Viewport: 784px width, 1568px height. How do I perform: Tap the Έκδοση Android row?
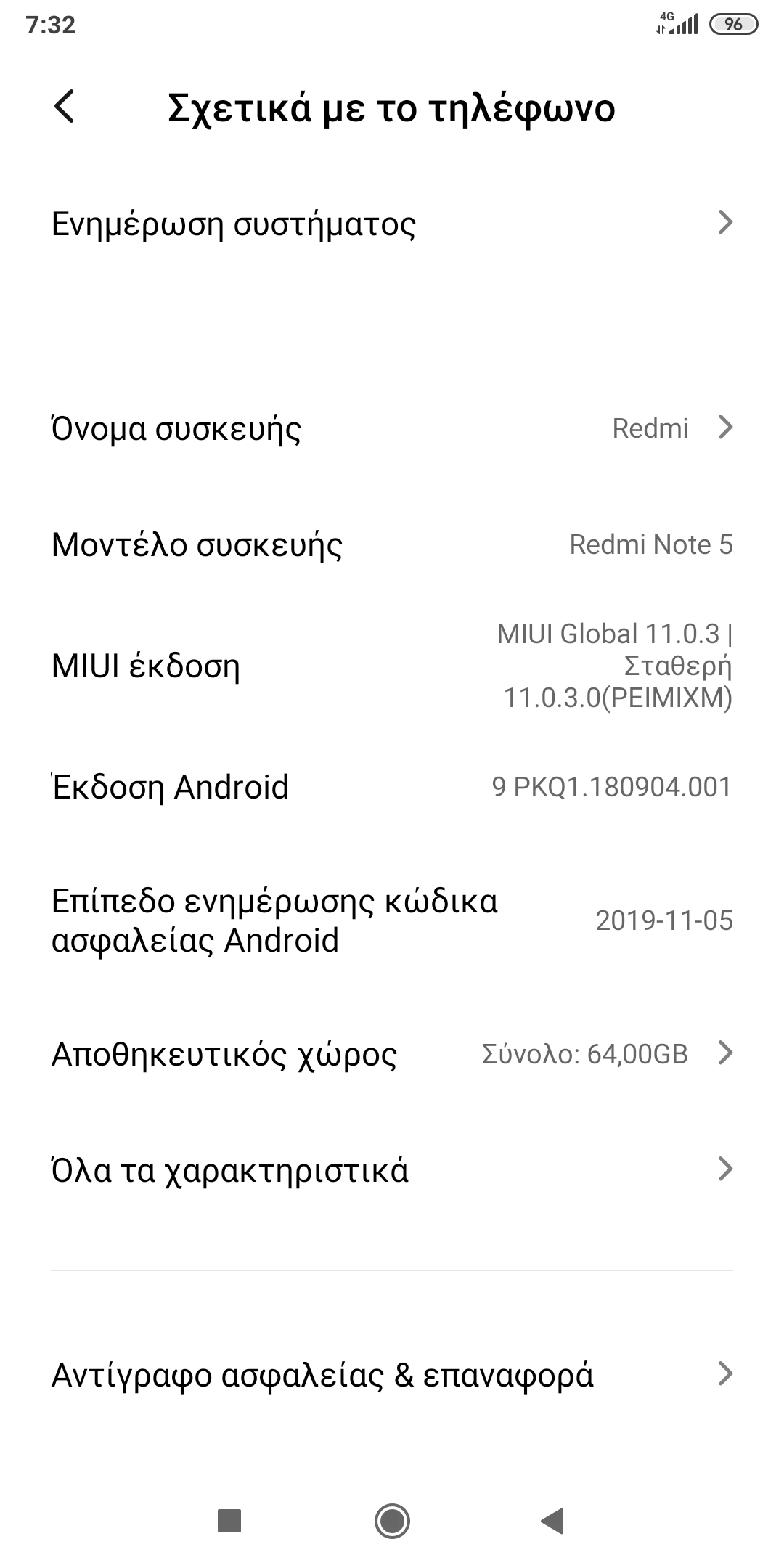(392, 787)
